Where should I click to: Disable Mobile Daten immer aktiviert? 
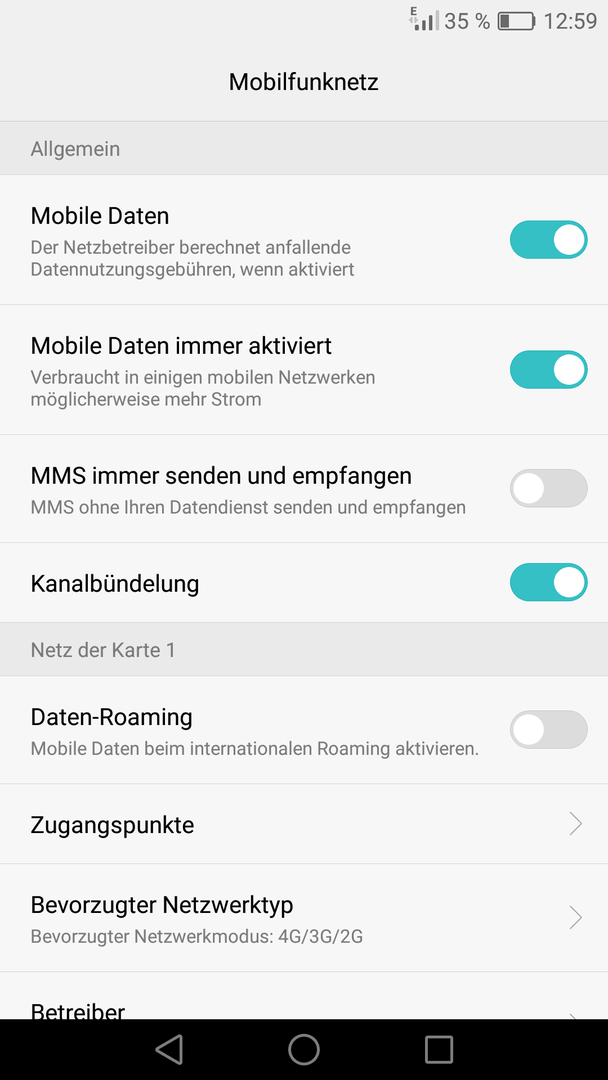tap(548, 370)
